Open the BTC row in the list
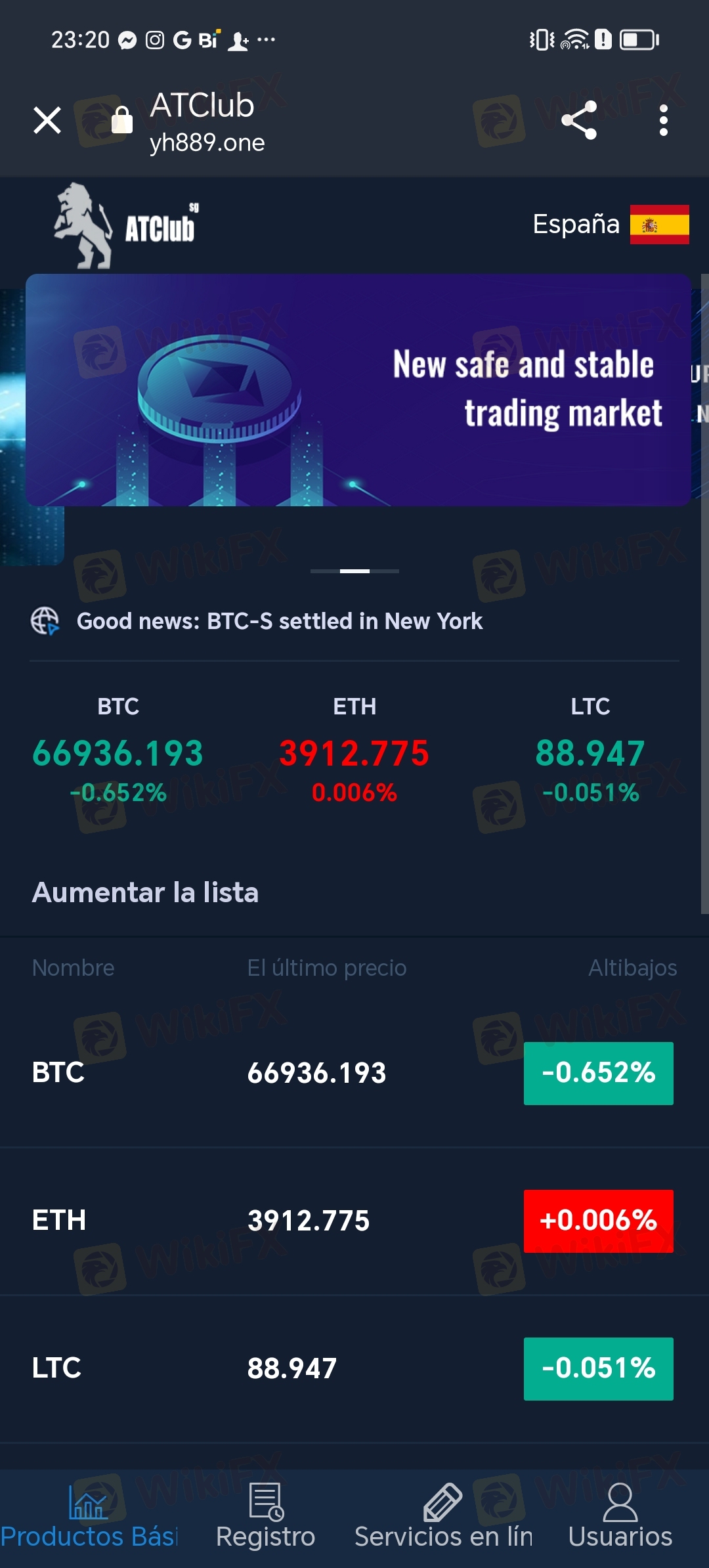 (x=353, y=1073)
